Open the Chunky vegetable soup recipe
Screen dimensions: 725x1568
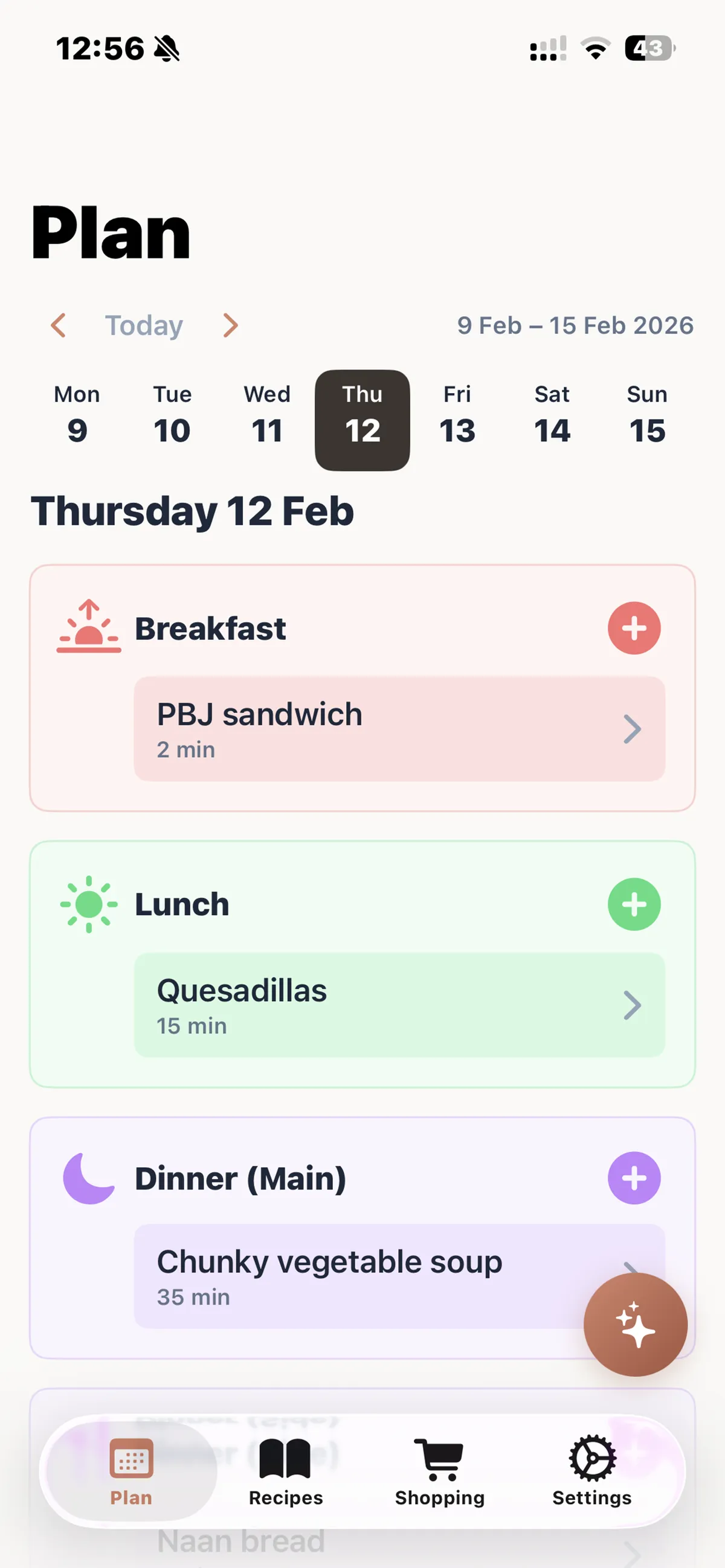329,1262
